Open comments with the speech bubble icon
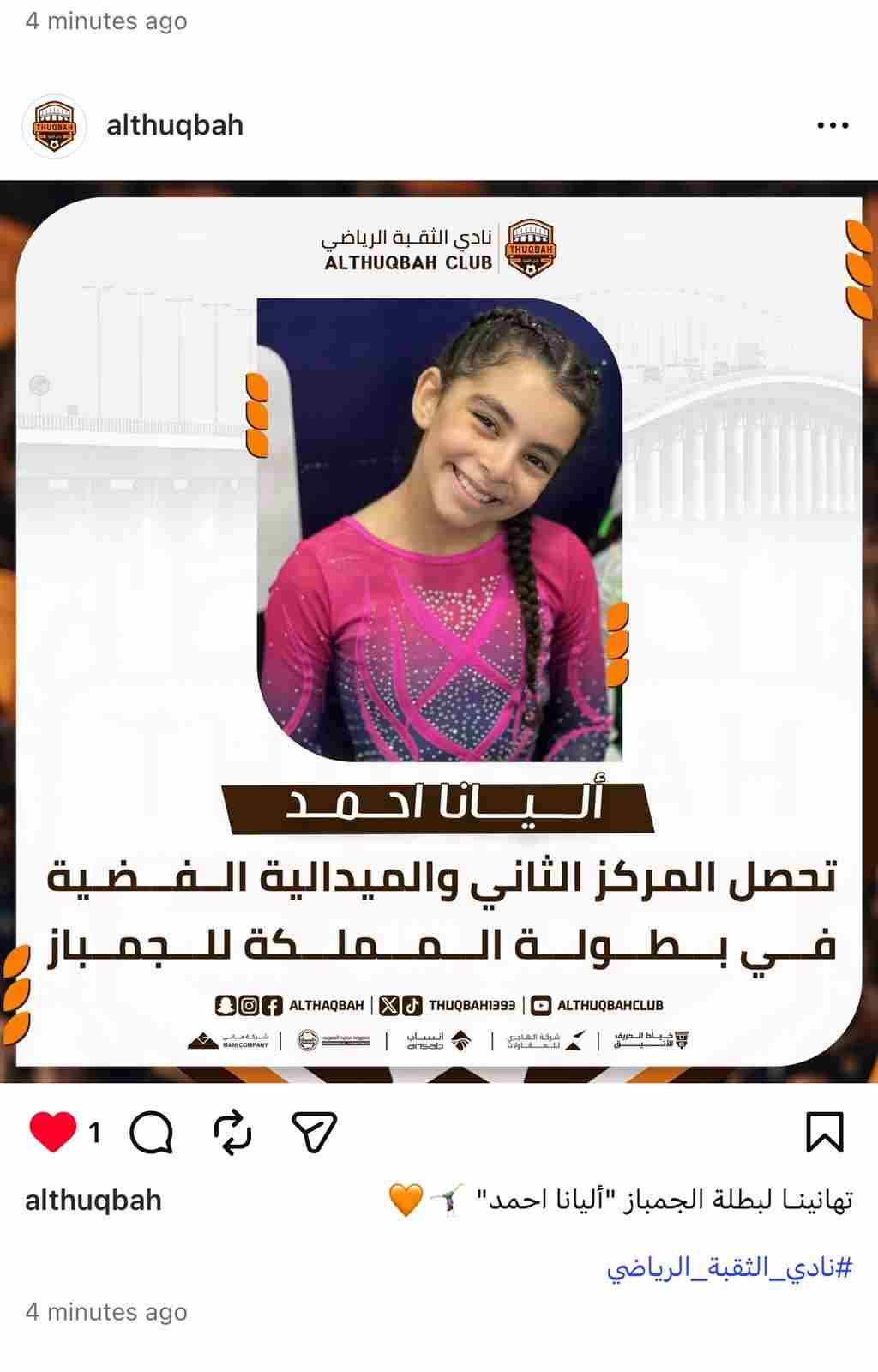 (152, 1133)
